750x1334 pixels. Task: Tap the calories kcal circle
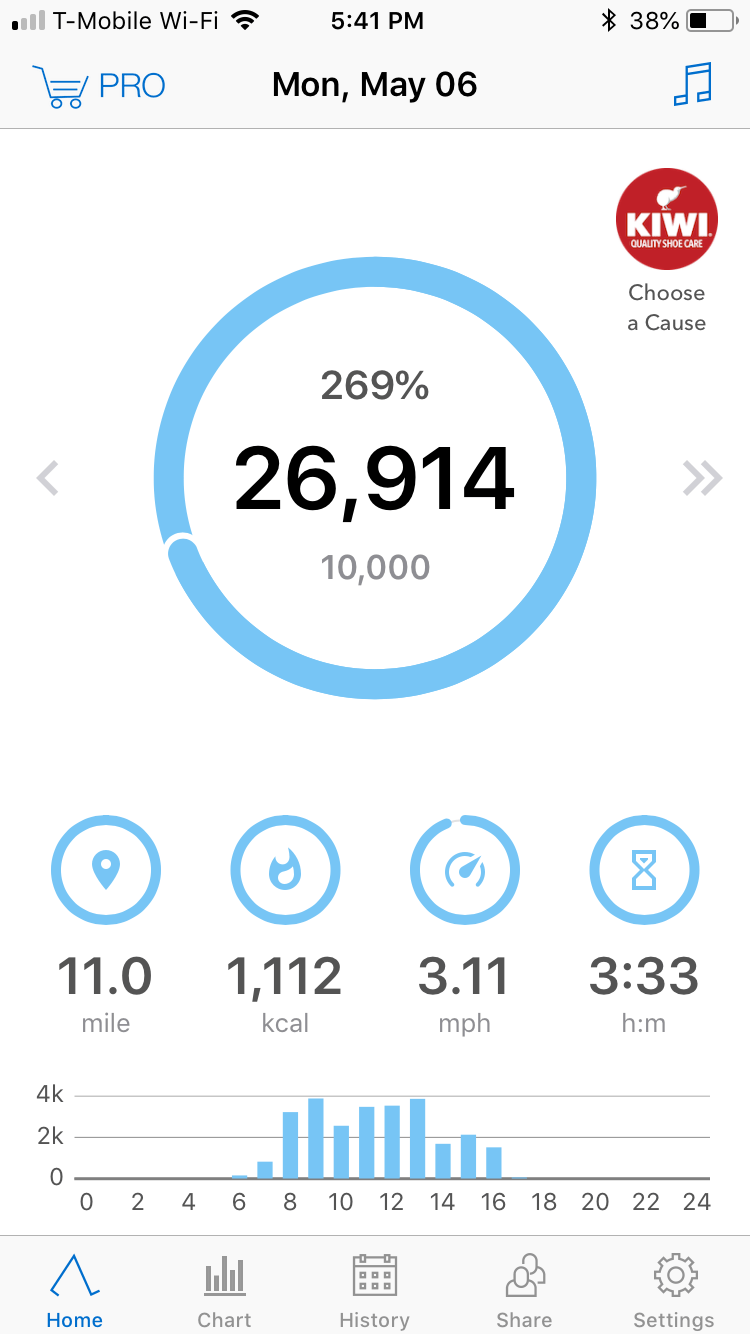point(285,870)
